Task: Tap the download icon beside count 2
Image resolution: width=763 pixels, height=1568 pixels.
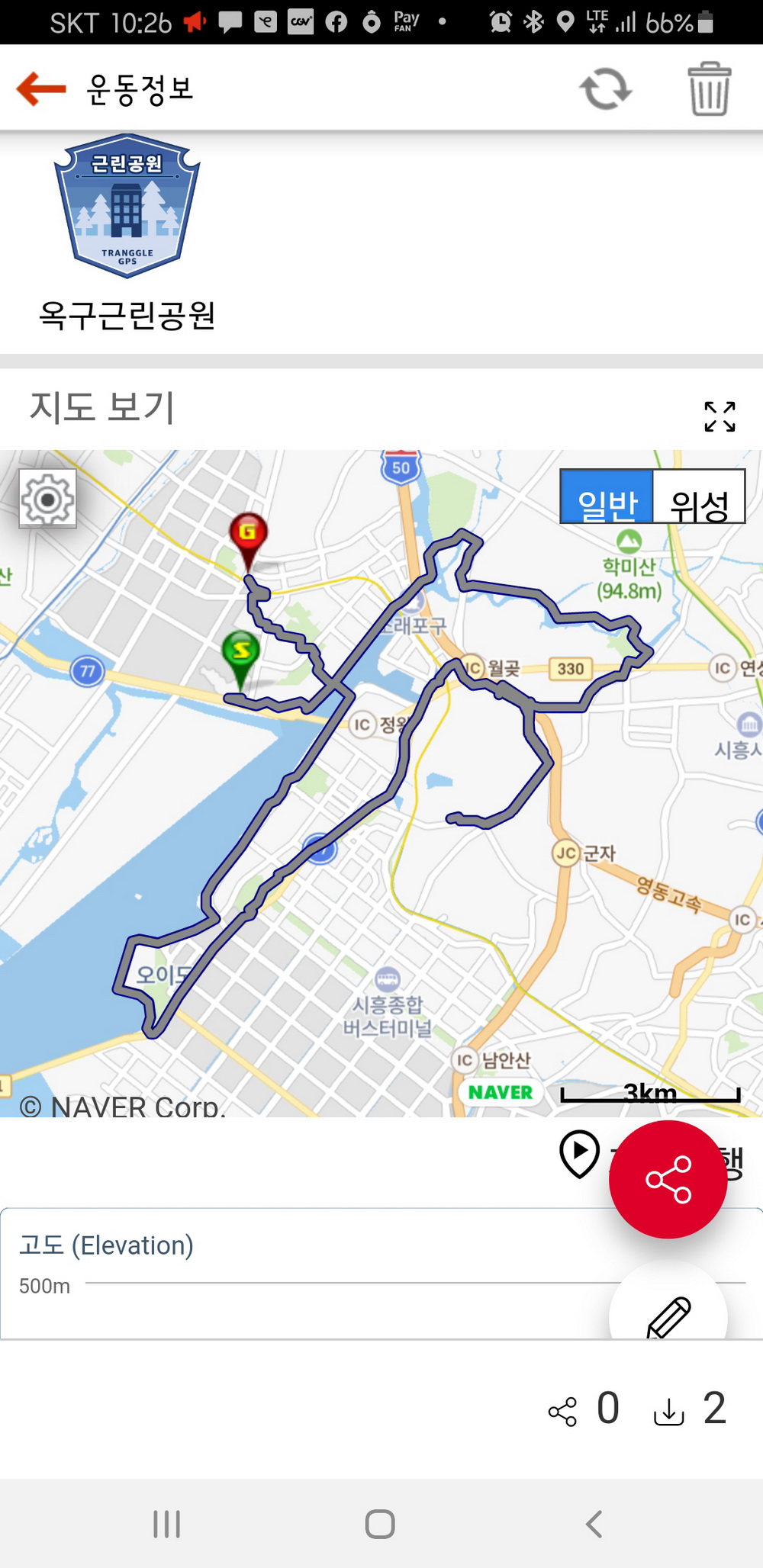Action: tap(668, 1411)
